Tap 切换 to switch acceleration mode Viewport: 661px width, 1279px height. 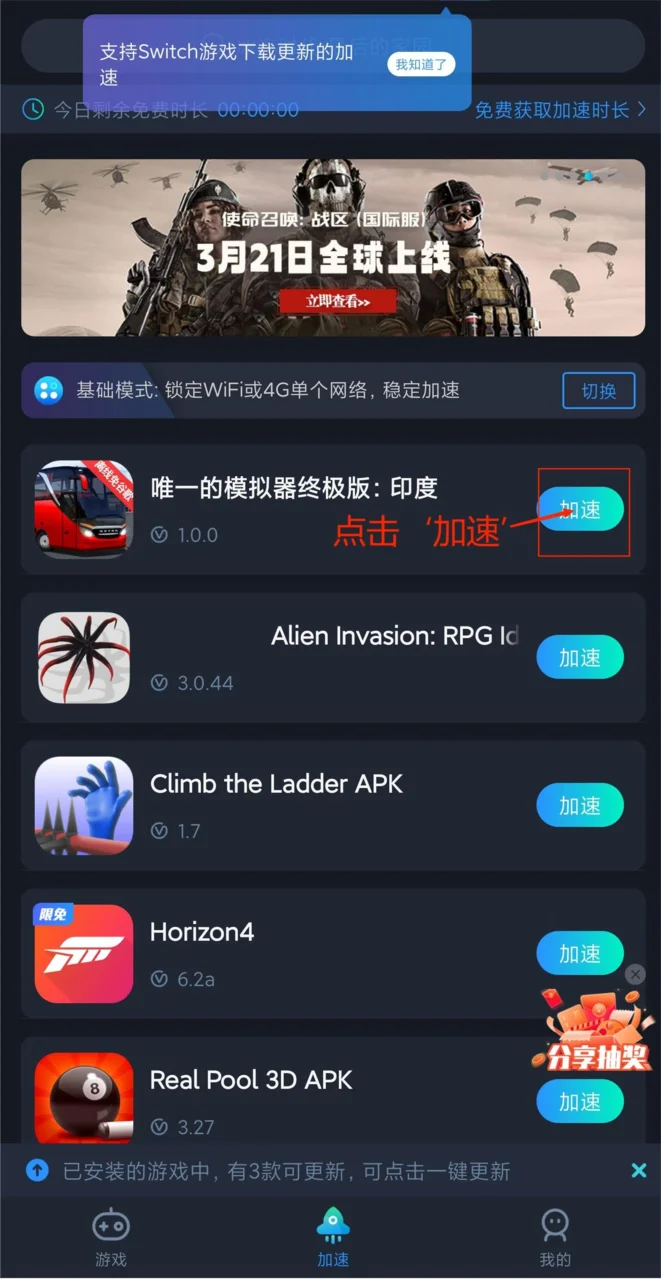click(598, 391)
